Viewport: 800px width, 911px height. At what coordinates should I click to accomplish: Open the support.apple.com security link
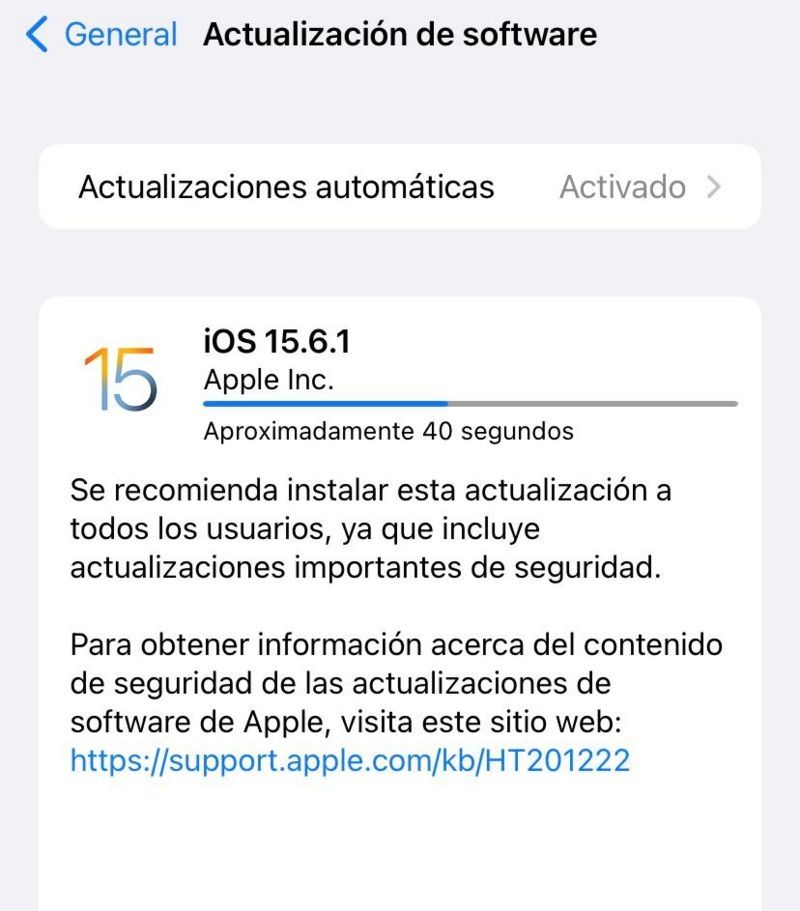[x=349, y=760]
